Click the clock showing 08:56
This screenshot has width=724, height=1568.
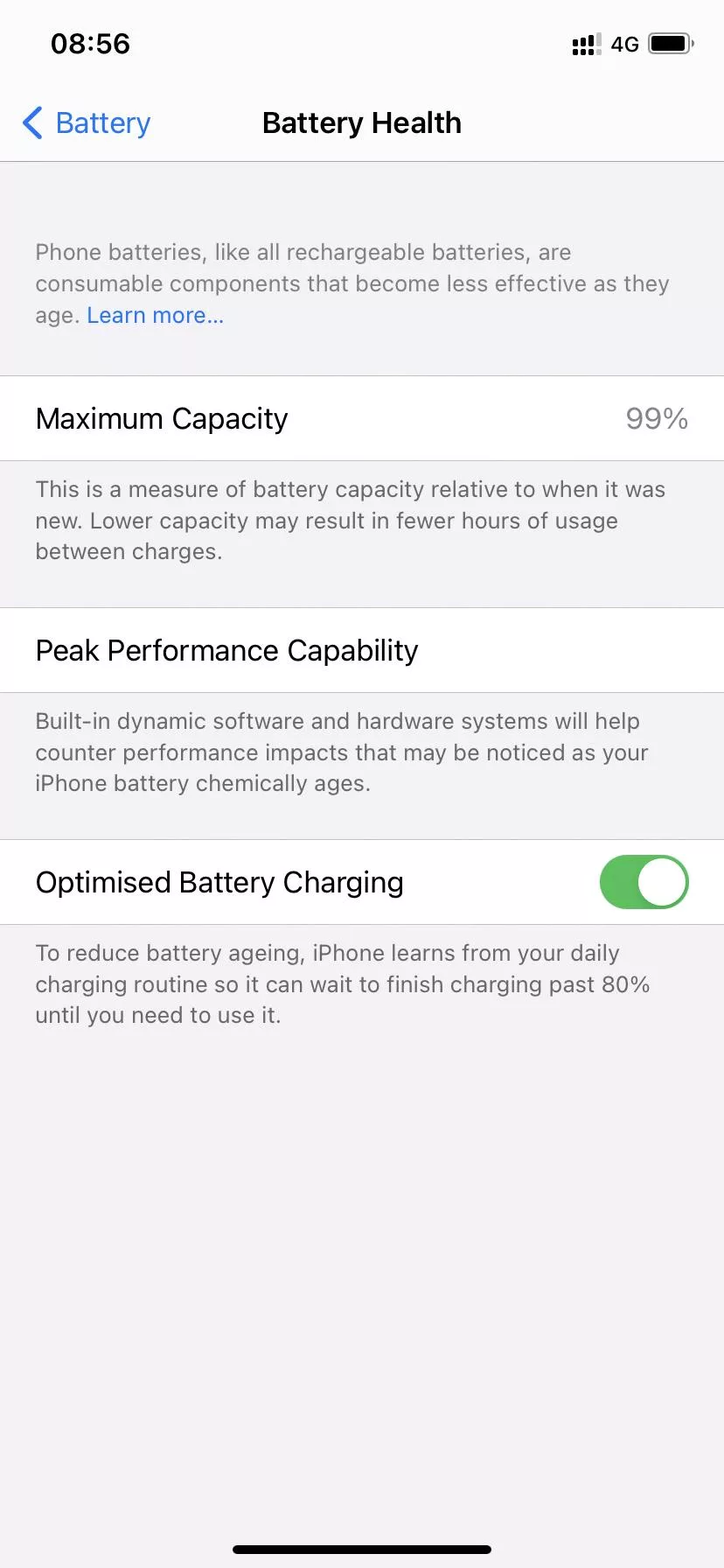point(92,43)
